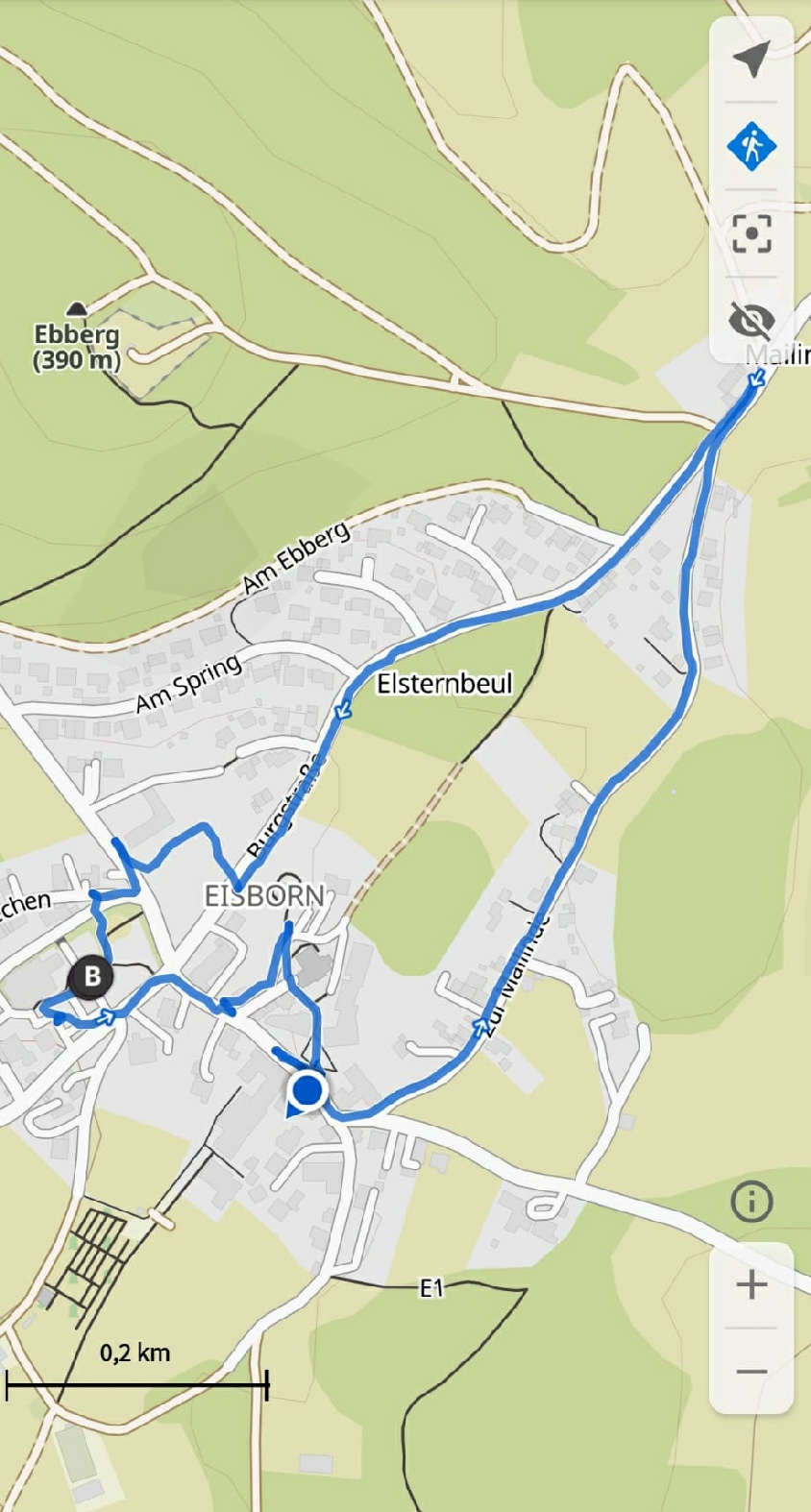Select waypoint marker B

(x=91, y=978)
